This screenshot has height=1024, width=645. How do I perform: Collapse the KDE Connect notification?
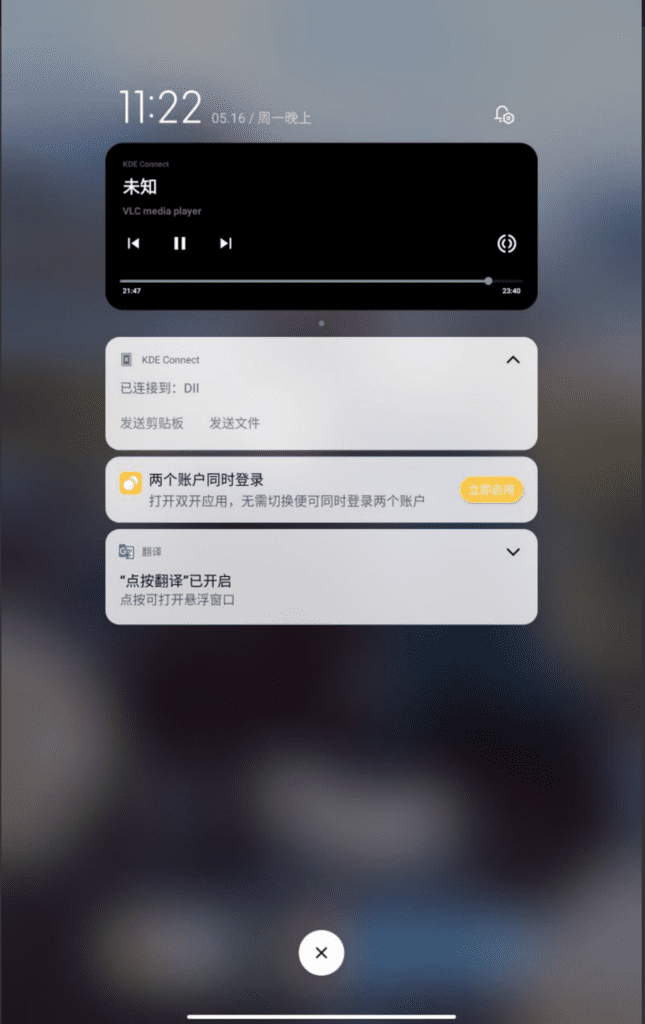pyautogui.click(x=513, y=360)
